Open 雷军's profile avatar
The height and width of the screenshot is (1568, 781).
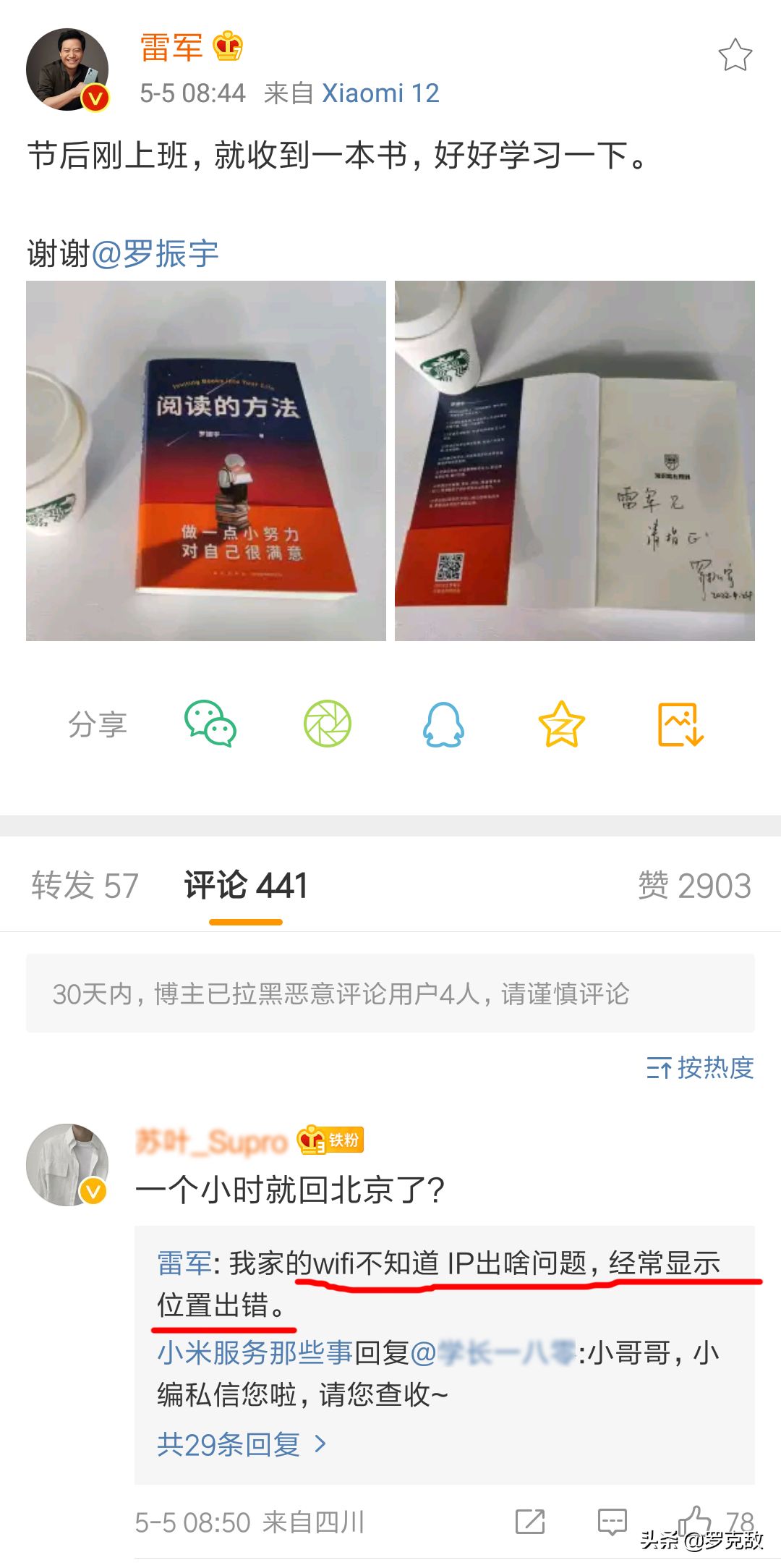pyautogui.click(x=67, y=70)
